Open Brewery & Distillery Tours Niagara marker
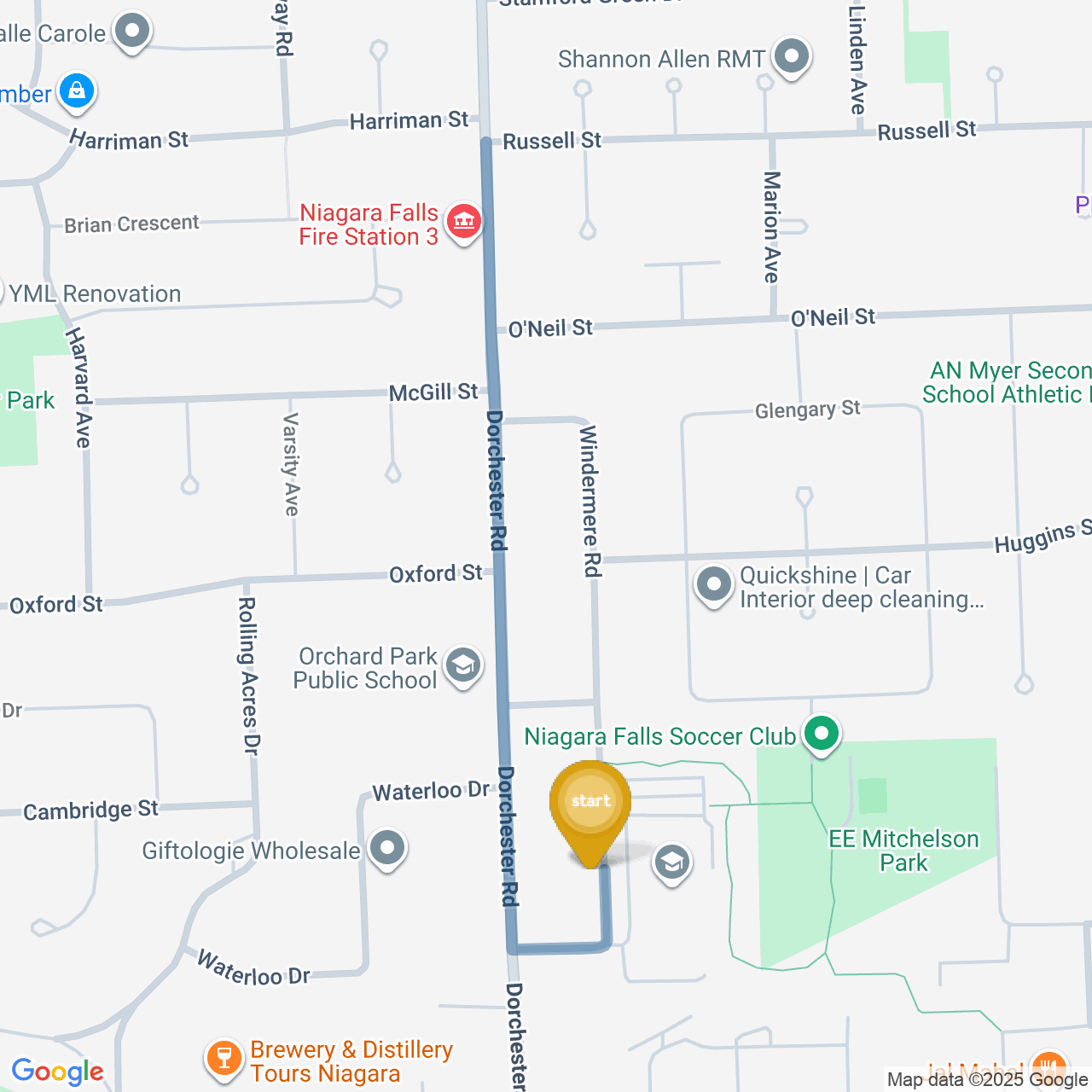 click(x=224, y=1059)
